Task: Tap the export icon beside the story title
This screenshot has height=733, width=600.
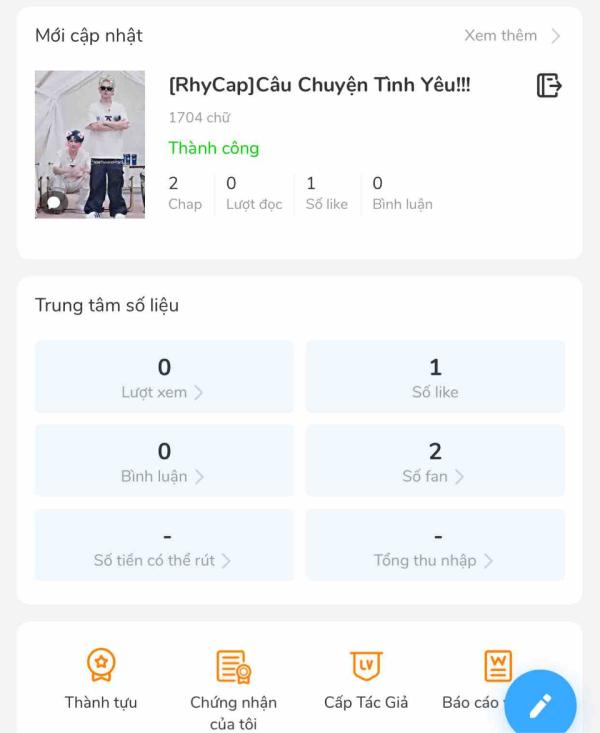Action: pos(549,86)
